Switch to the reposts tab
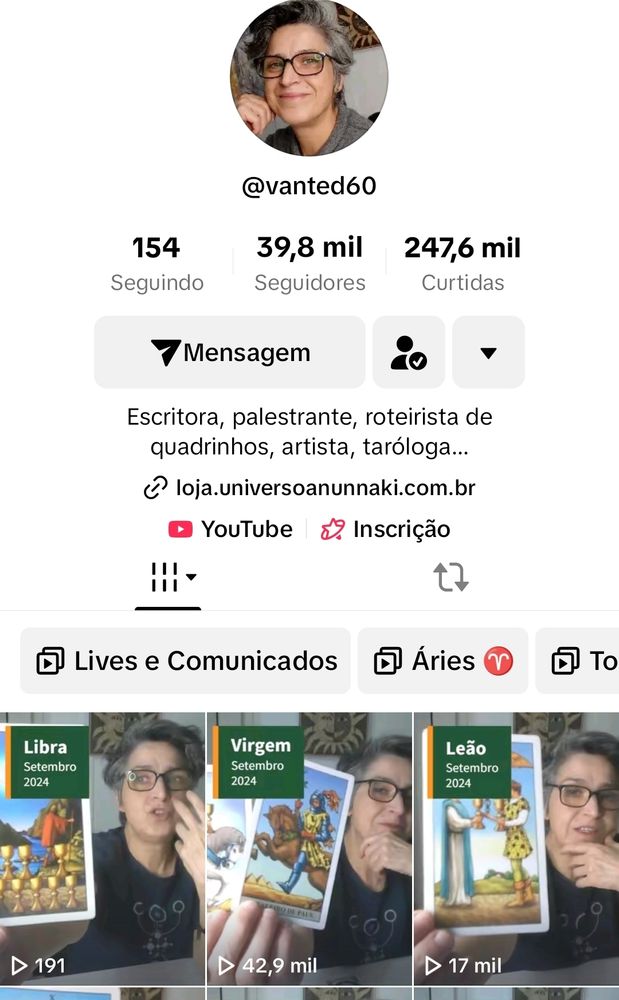619x1000 pixels. click(x=450, y=577)
